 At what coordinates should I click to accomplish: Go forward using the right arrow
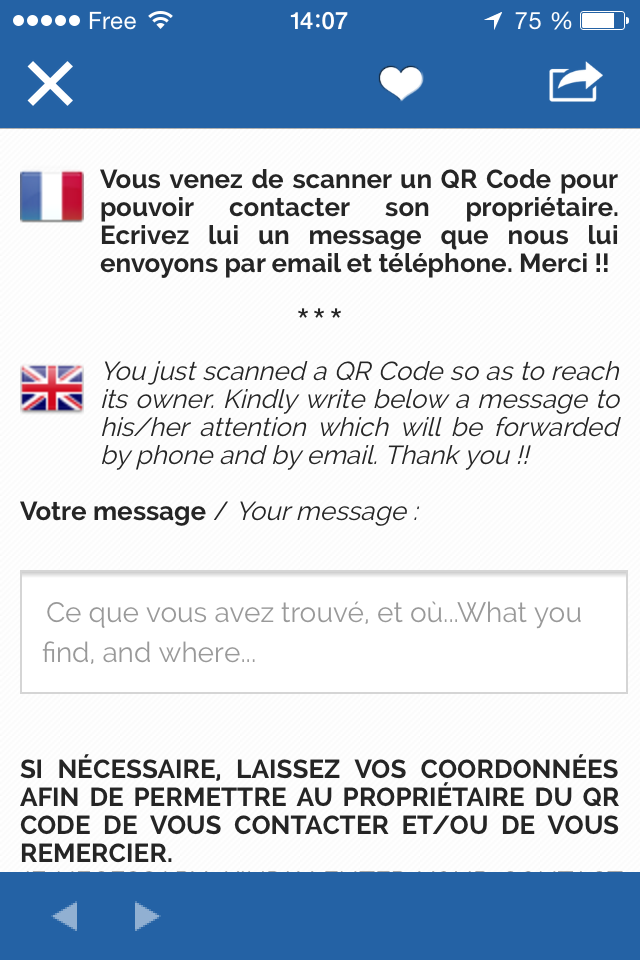coord(147,916)
